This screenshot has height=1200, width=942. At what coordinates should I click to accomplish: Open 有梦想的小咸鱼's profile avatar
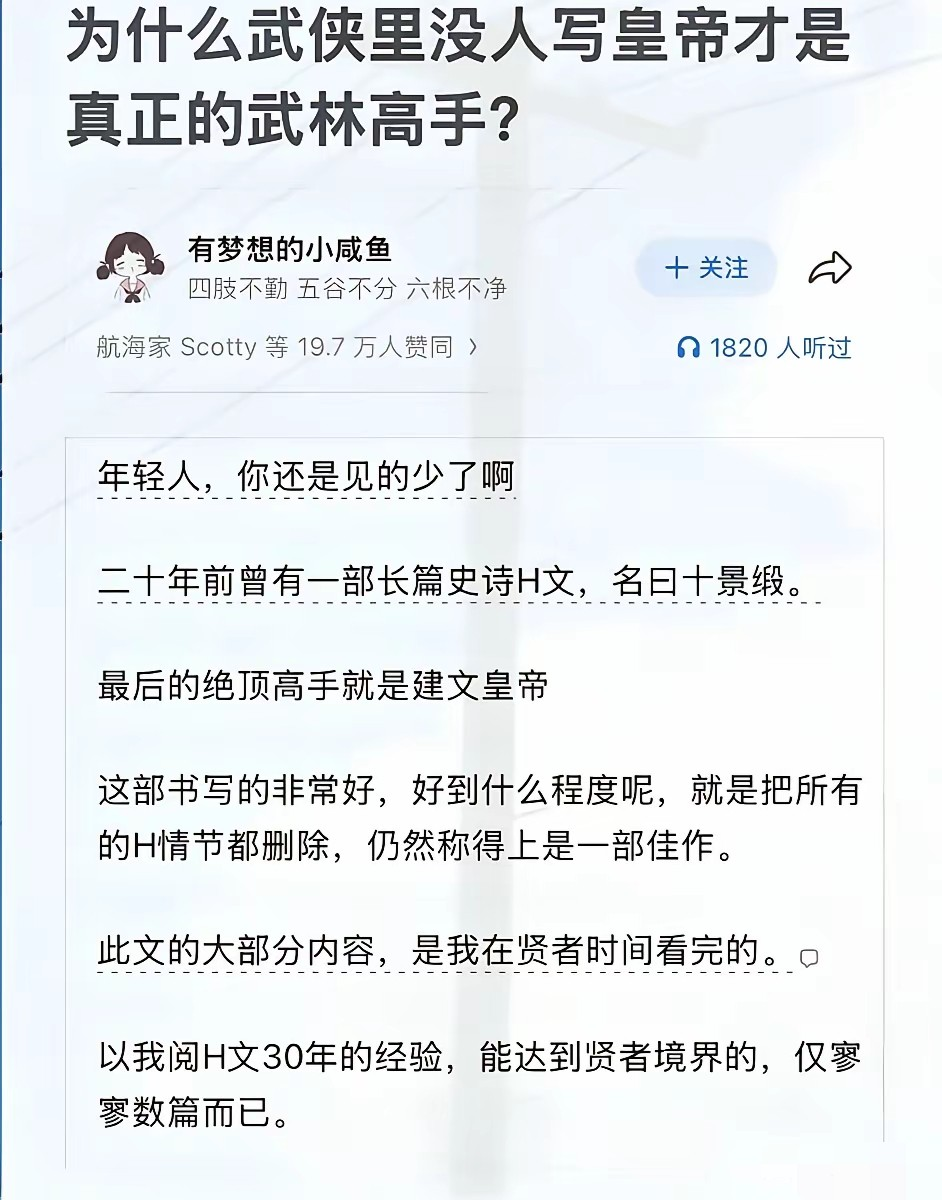130,267
